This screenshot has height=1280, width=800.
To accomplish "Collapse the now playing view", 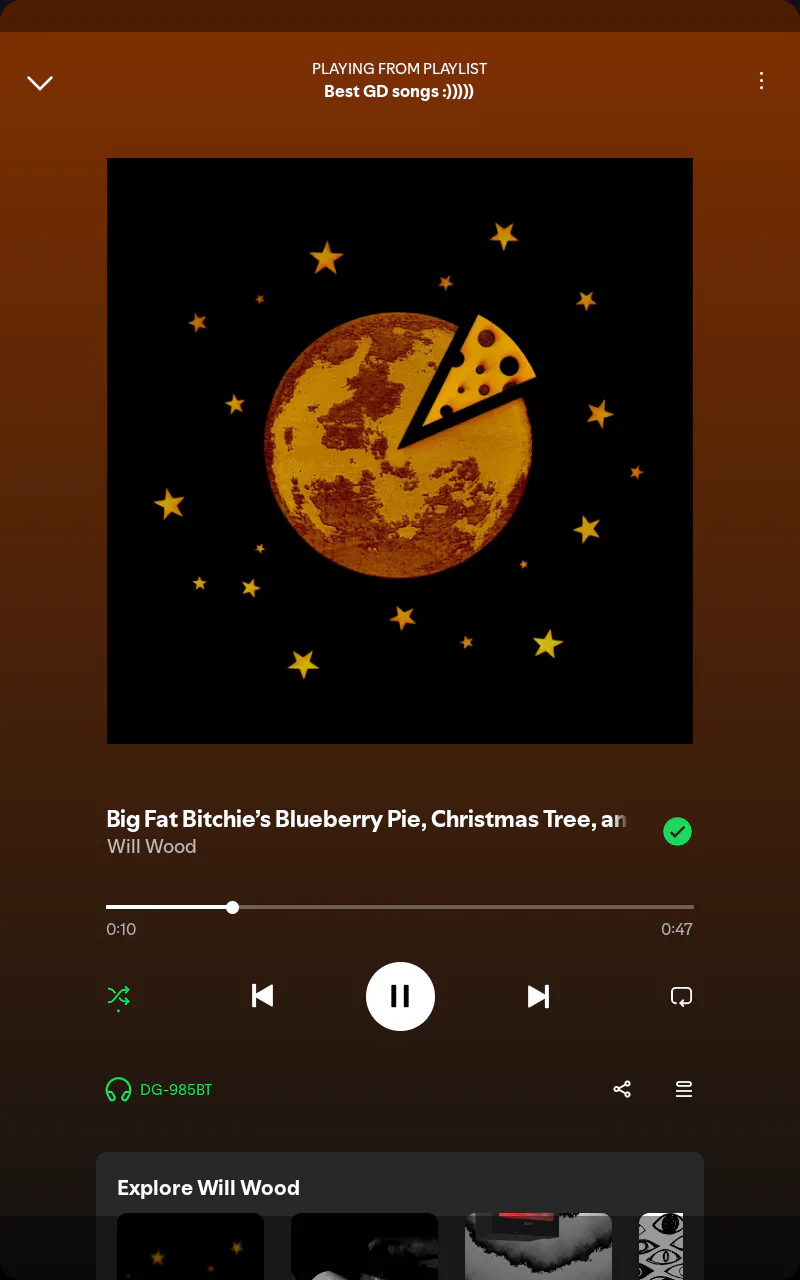I will click(x=40, y=83).
